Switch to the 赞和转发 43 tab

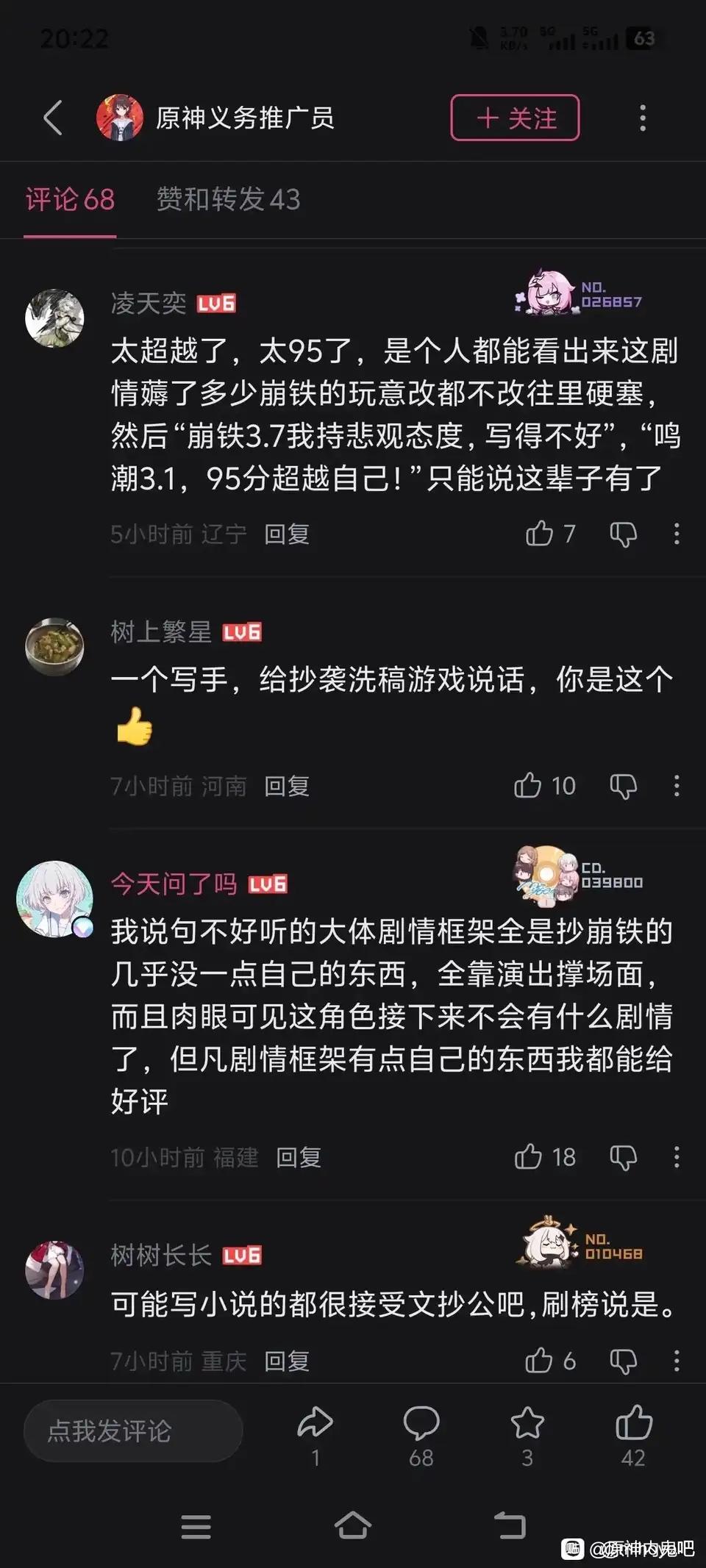pyautogui.click(x=228, y=199)
